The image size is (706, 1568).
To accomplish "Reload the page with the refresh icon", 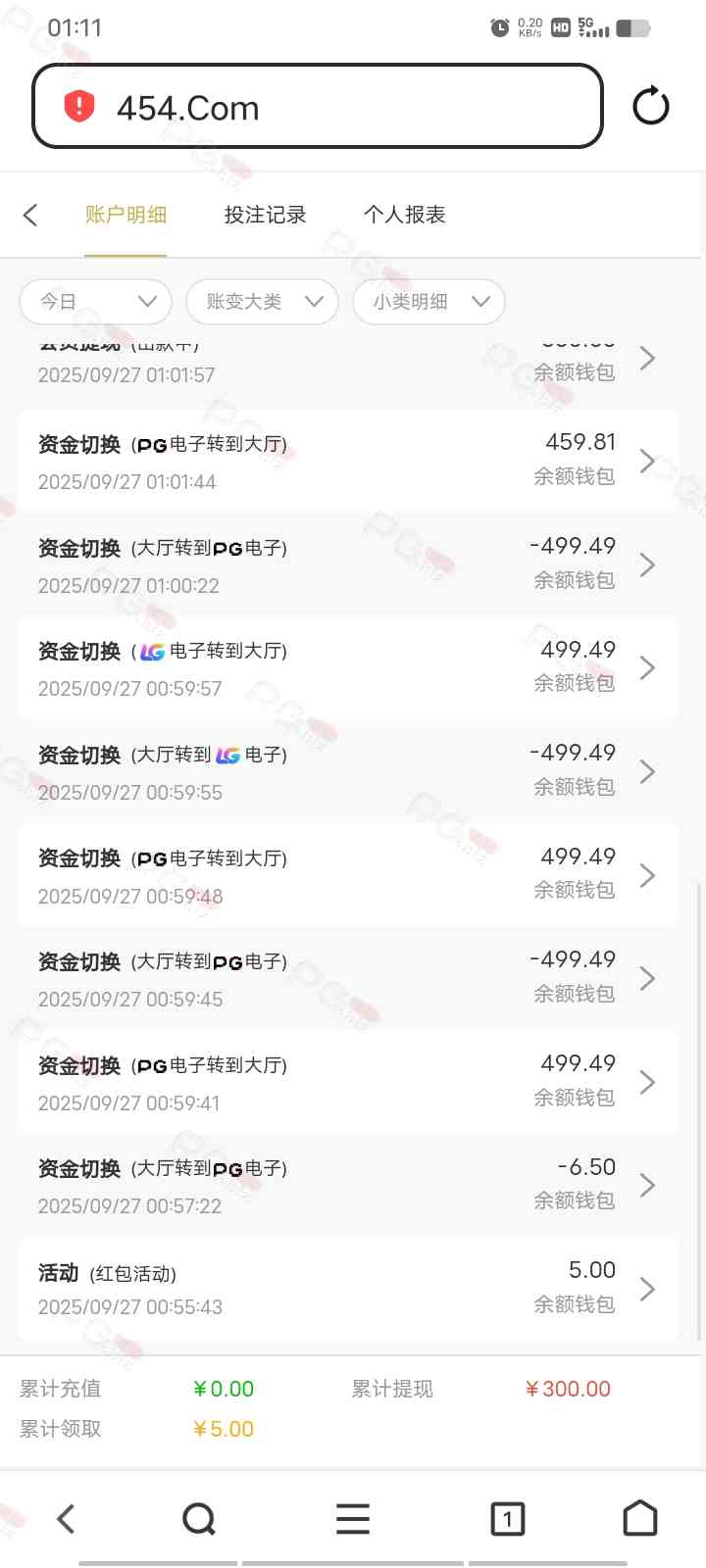I will point(650,106).
